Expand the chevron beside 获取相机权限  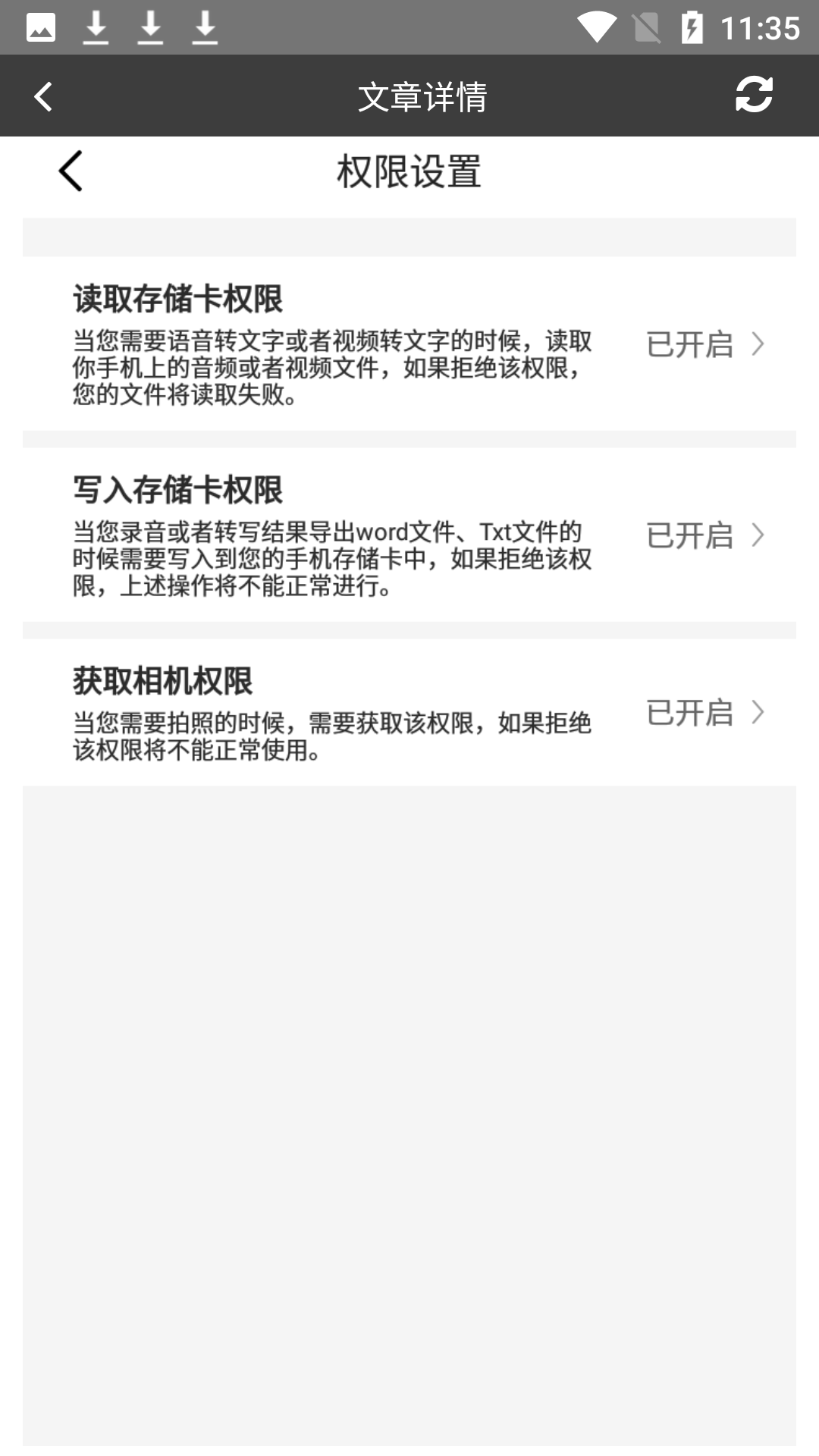757,713
